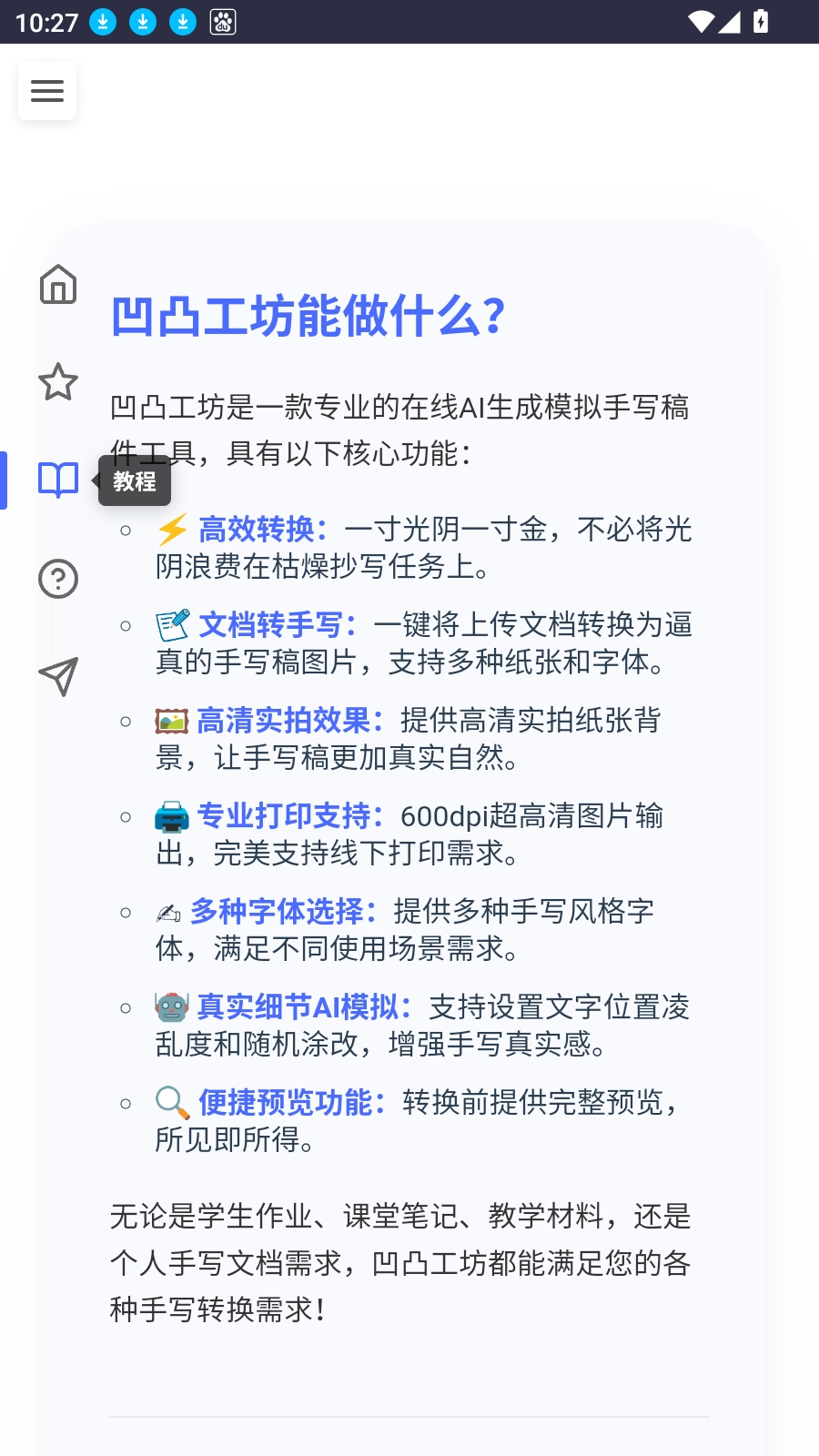
Task: Select the Home icon in the left sidebar
Action: [58, 286]
